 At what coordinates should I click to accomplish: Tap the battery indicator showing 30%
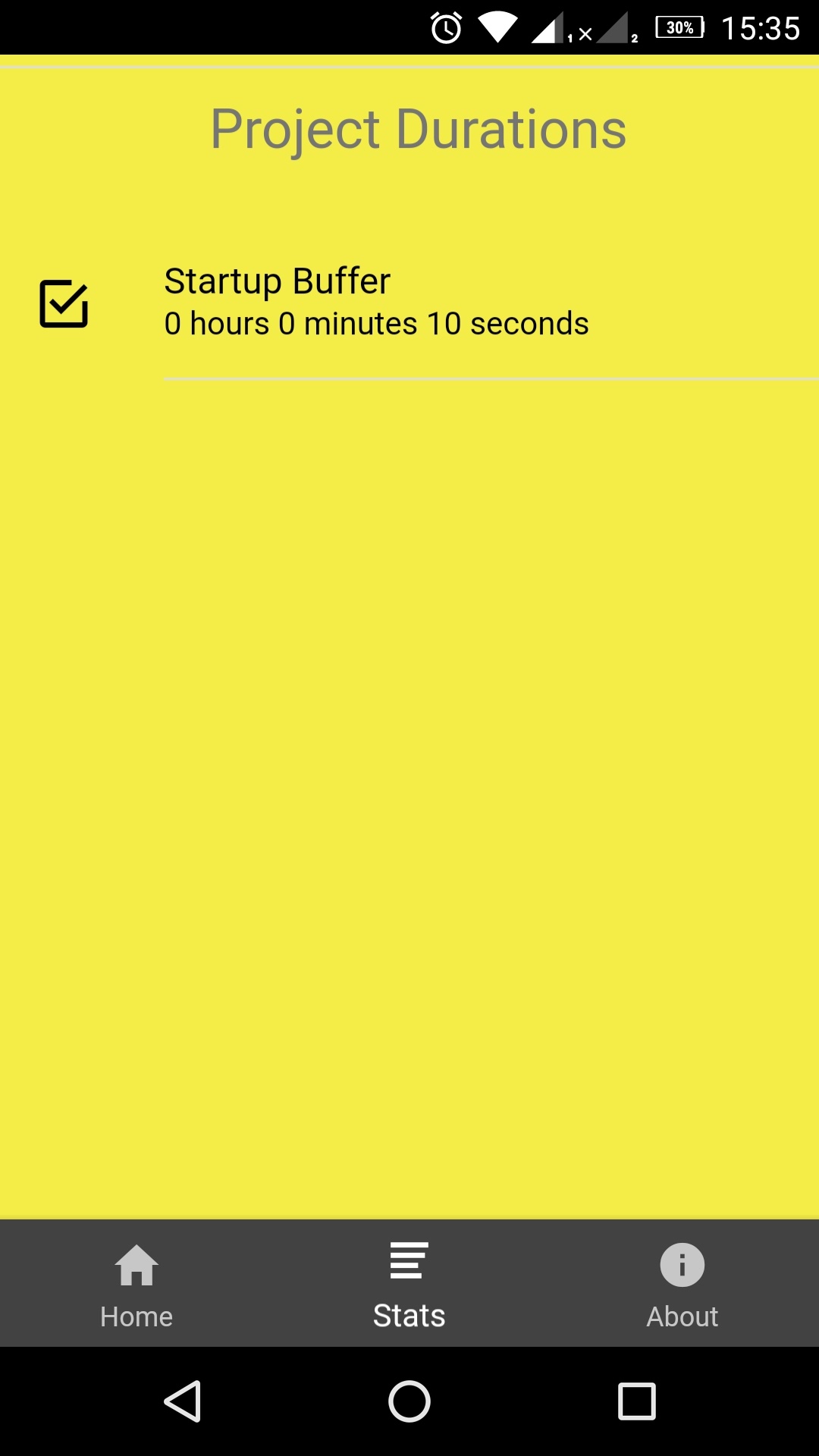pyautogui.click(x=679, y=27)
